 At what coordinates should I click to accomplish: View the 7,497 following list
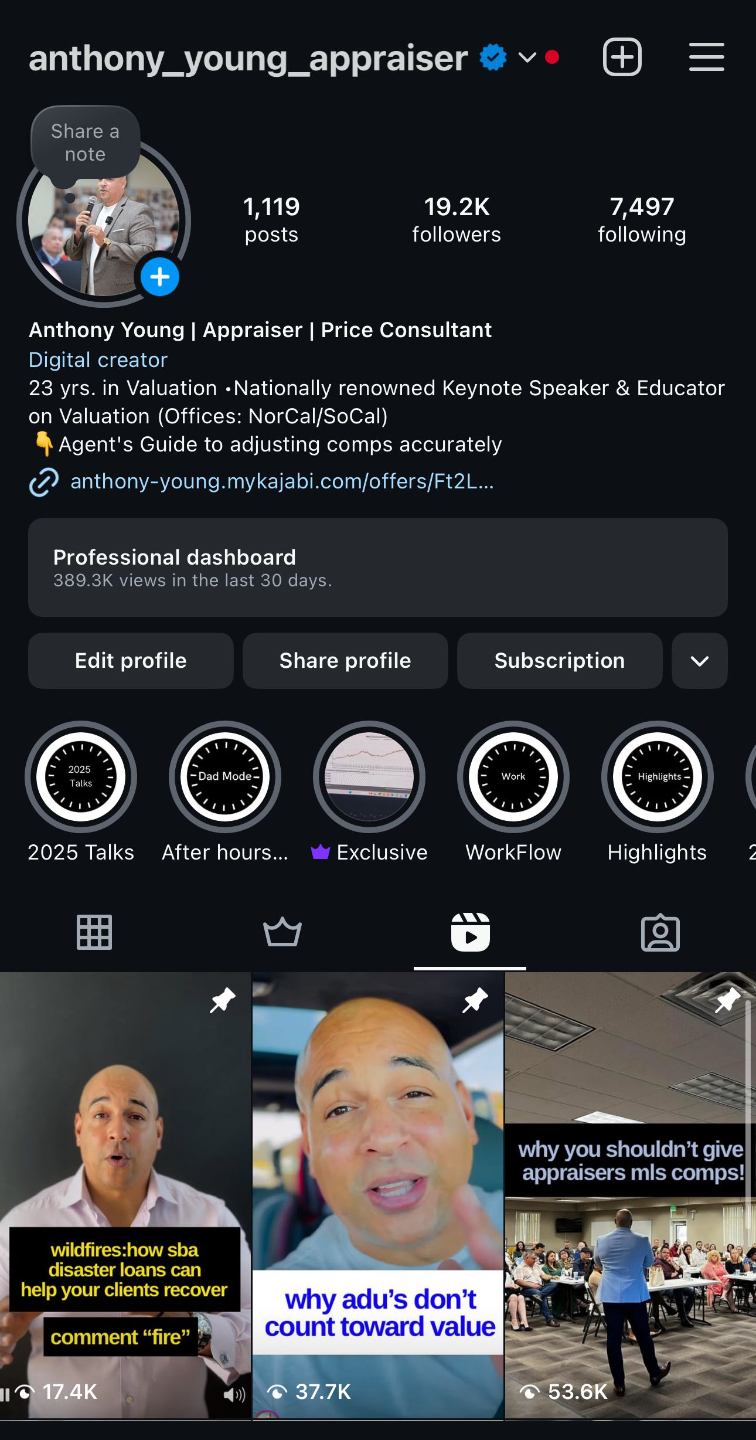642,220
